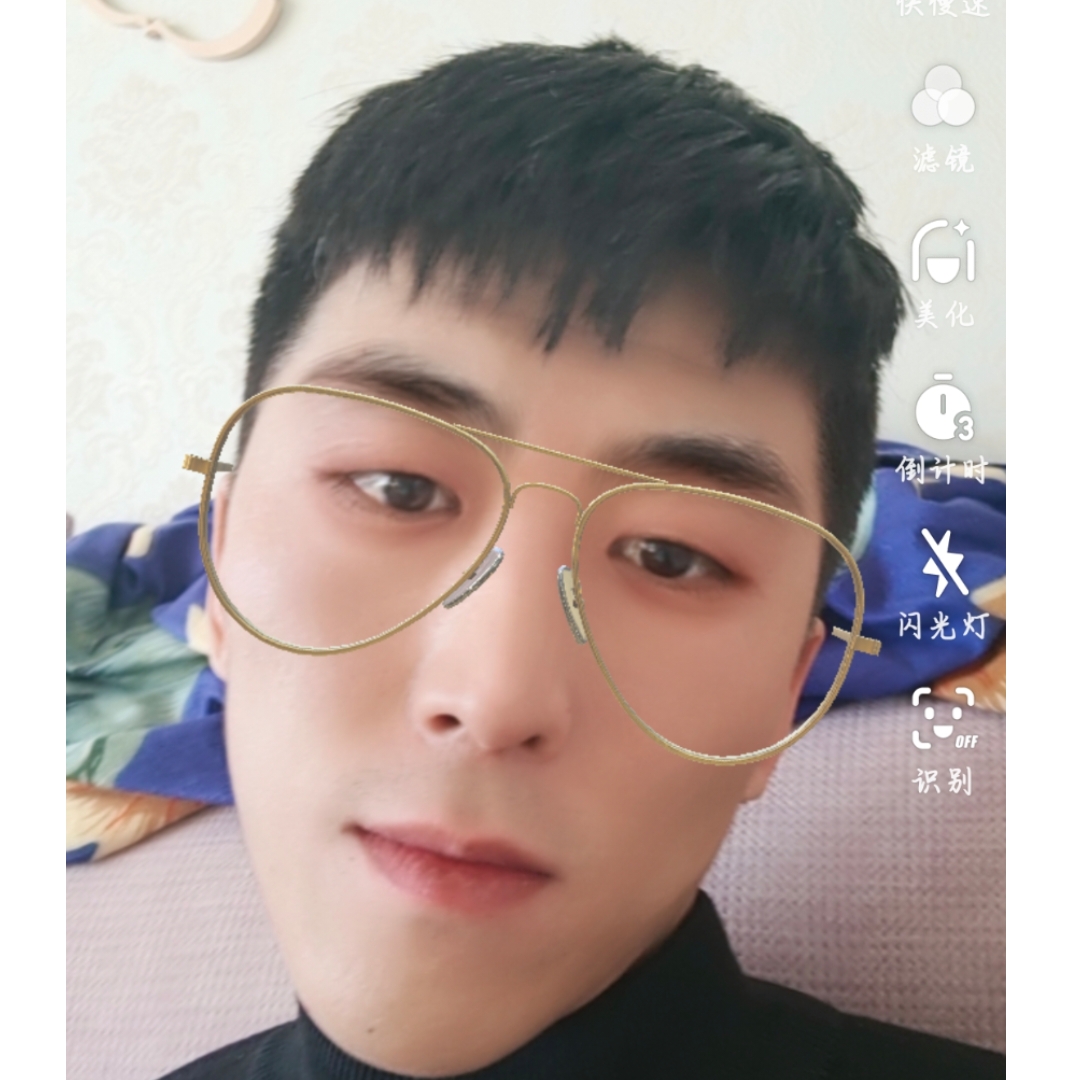Open the 滤镜 filter options

pos(943,98)
